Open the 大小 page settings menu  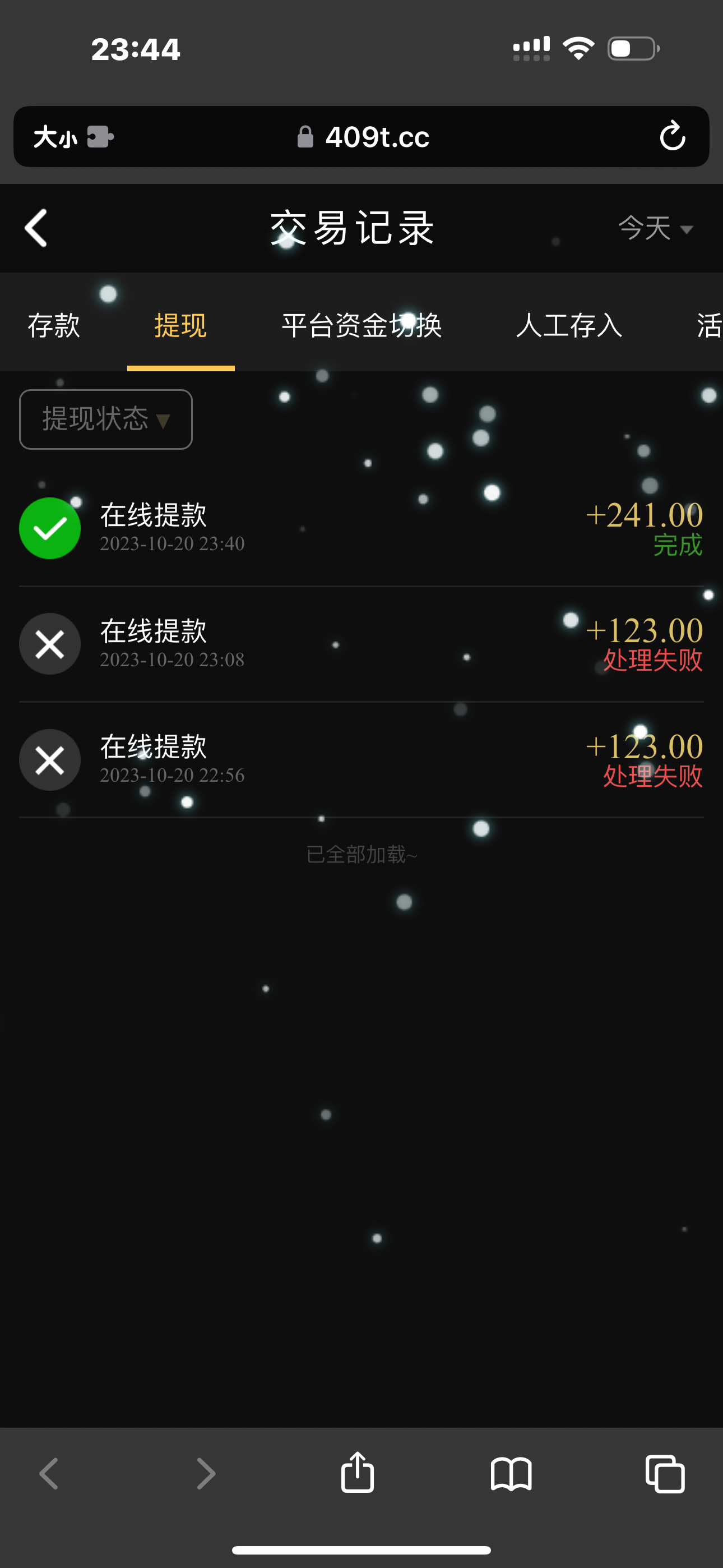click(56, 137)
